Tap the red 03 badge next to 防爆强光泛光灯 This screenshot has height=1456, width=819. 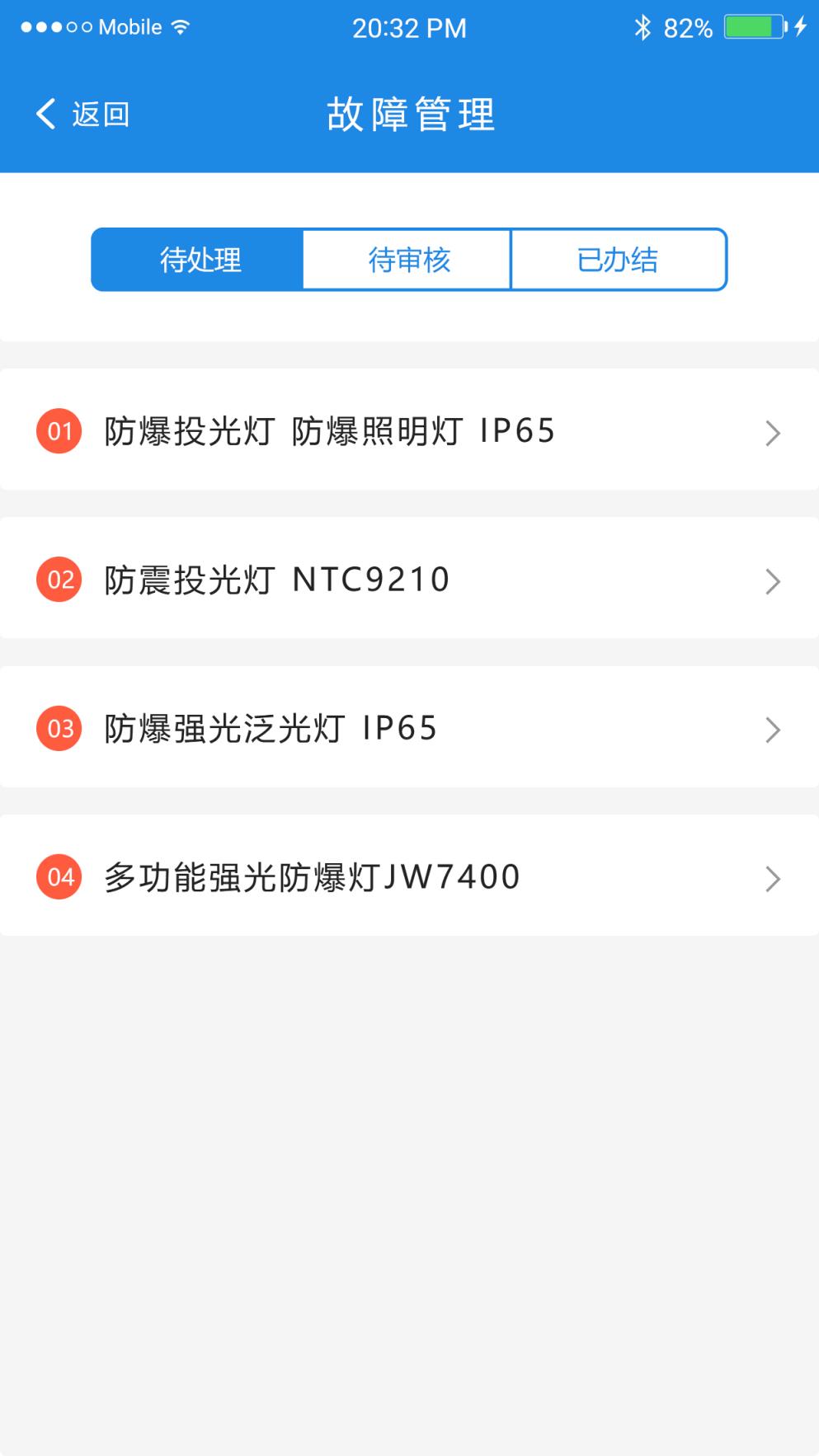(59, 728)
